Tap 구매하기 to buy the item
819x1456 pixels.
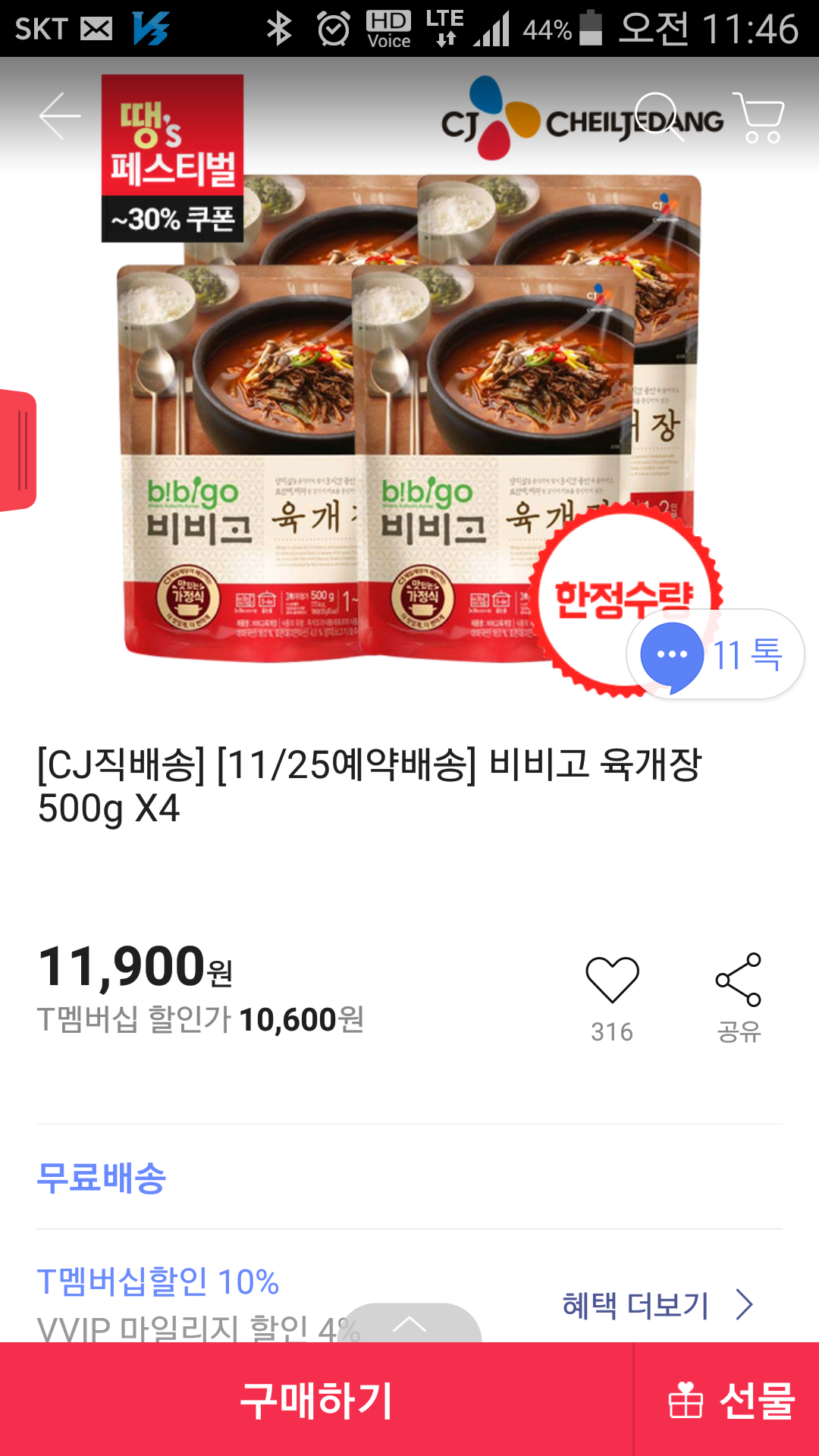point(316,1400)
